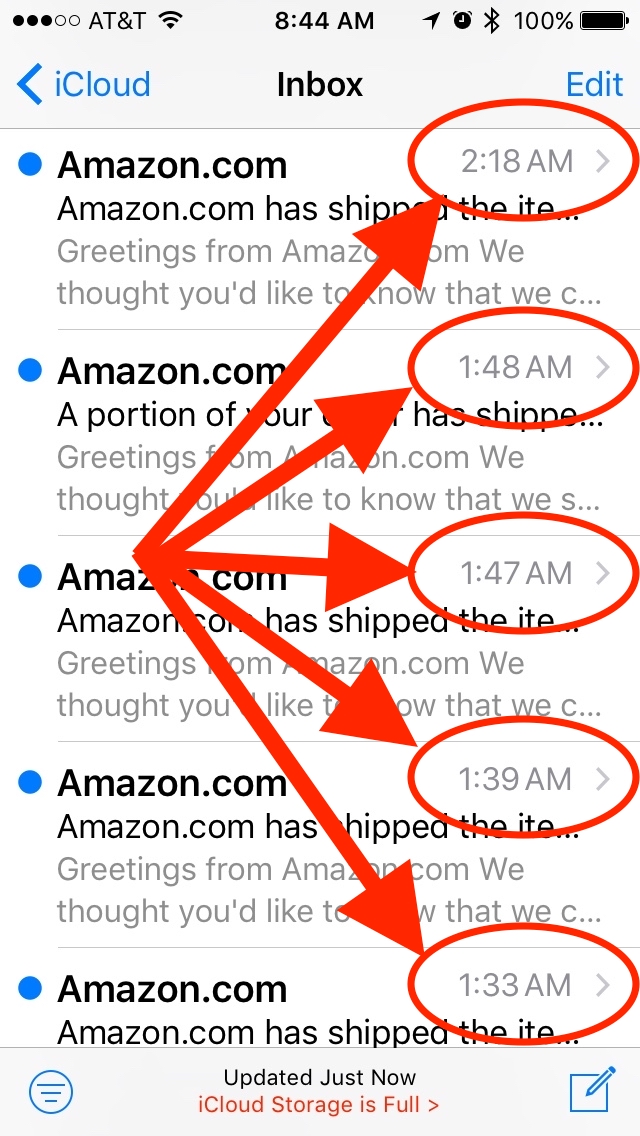Compose a new email message
Screen dimensions: 640x1136
click(591, 1091)
